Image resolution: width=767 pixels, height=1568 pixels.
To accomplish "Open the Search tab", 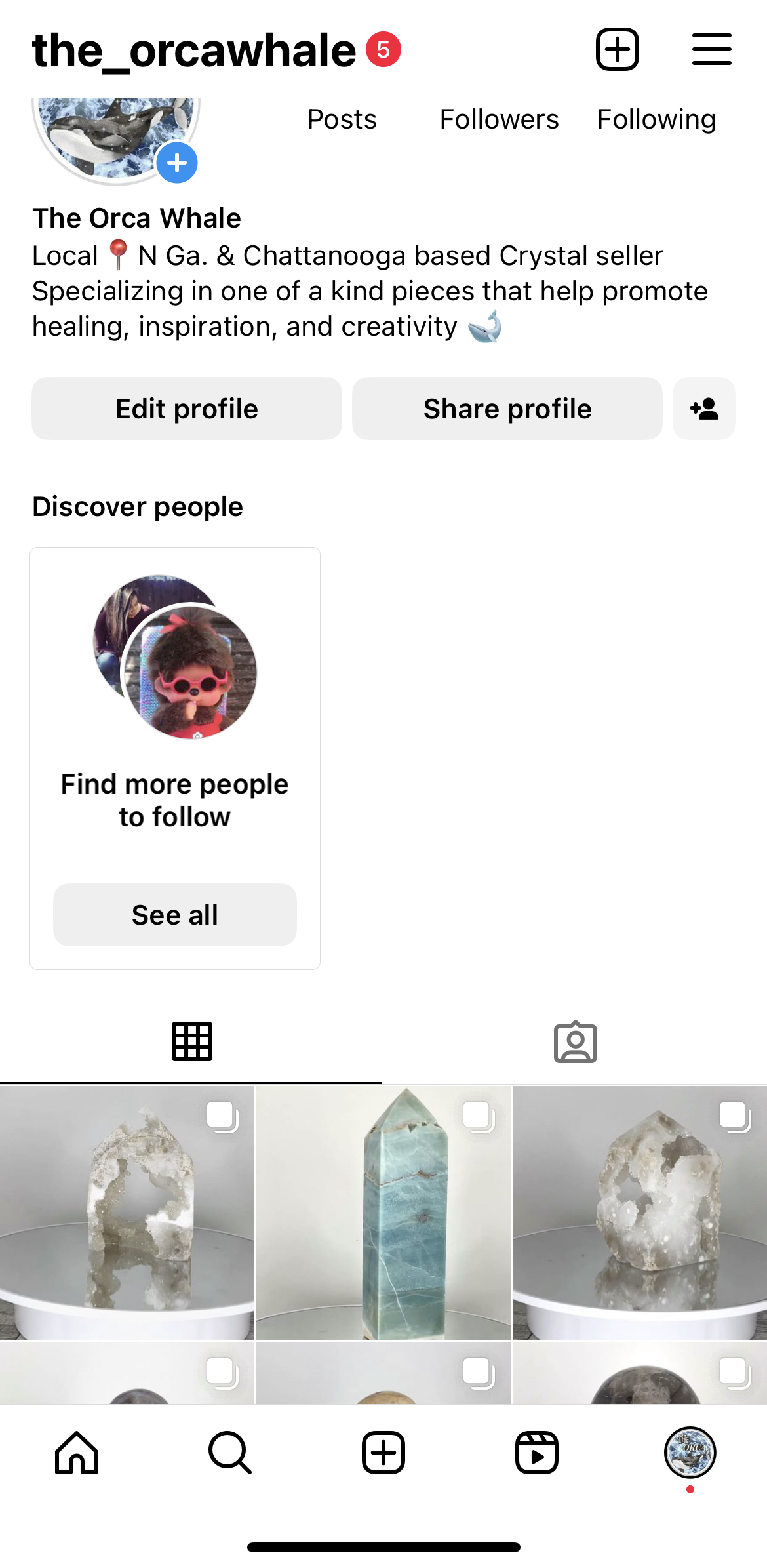I will point(230,1453).
